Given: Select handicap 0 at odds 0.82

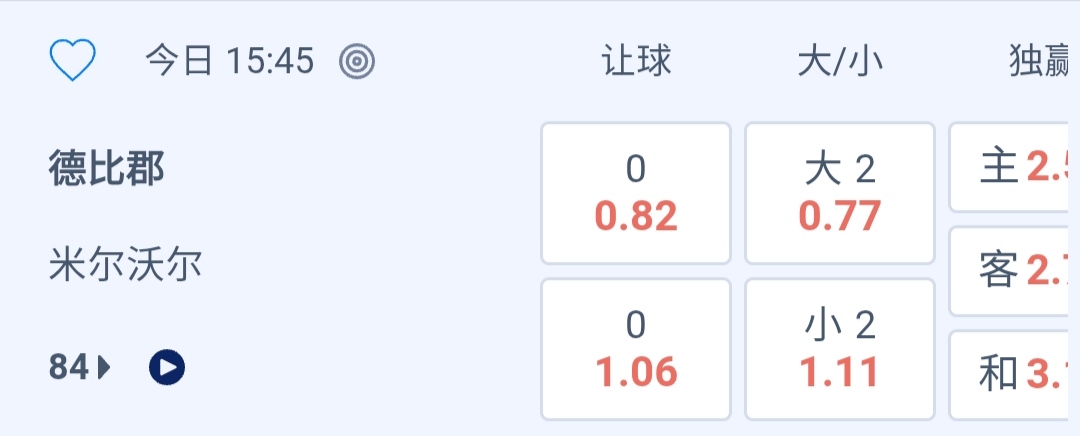Looking at the screenshot, I should click(636, 193).
